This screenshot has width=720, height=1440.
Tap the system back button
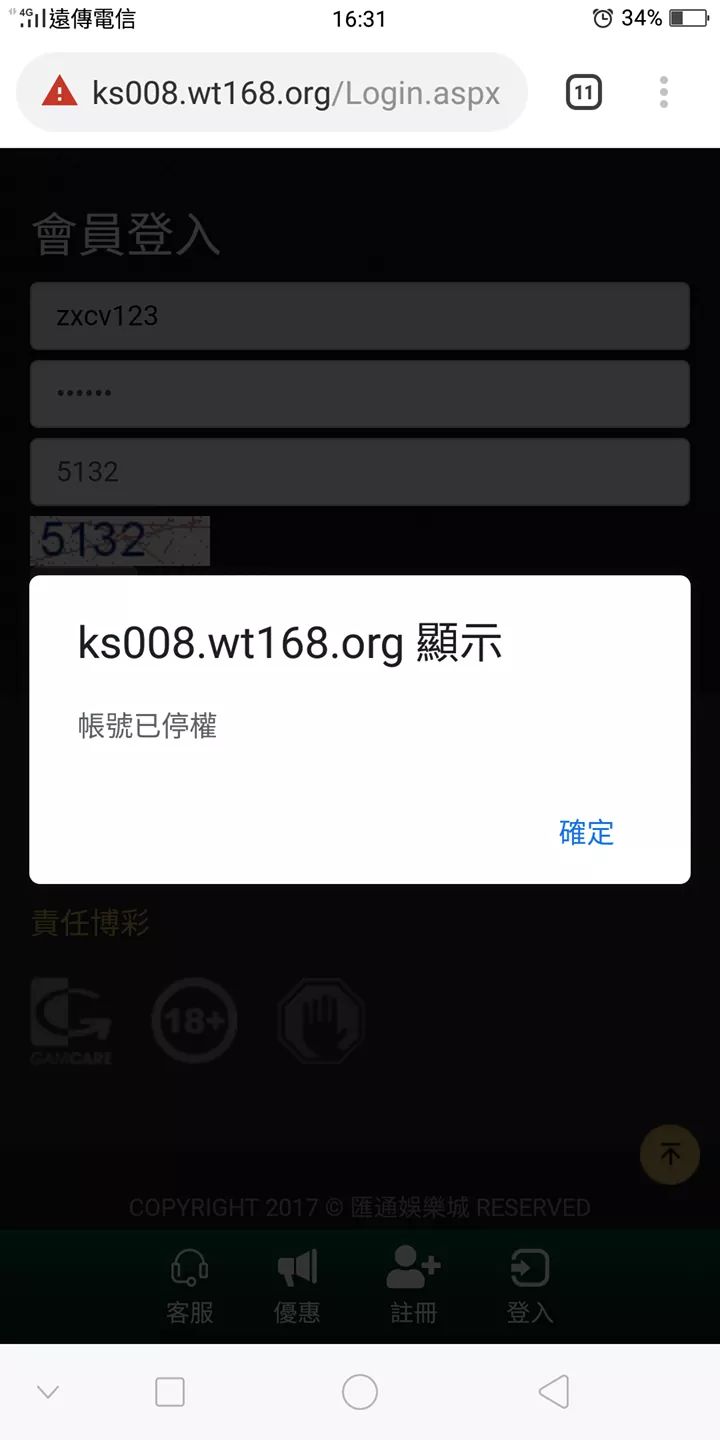pos(553,1391)
